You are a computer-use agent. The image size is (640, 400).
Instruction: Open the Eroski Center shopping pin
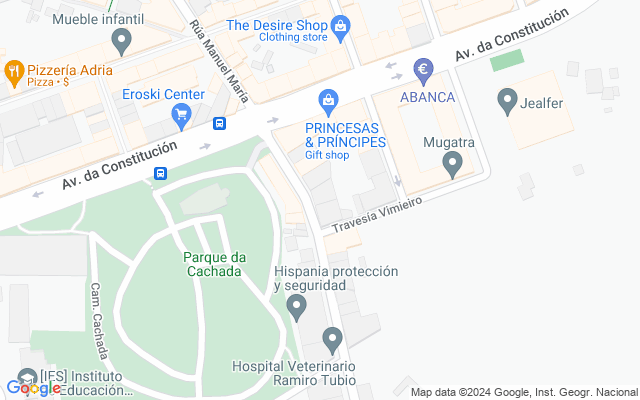click(x=181, y=116)
